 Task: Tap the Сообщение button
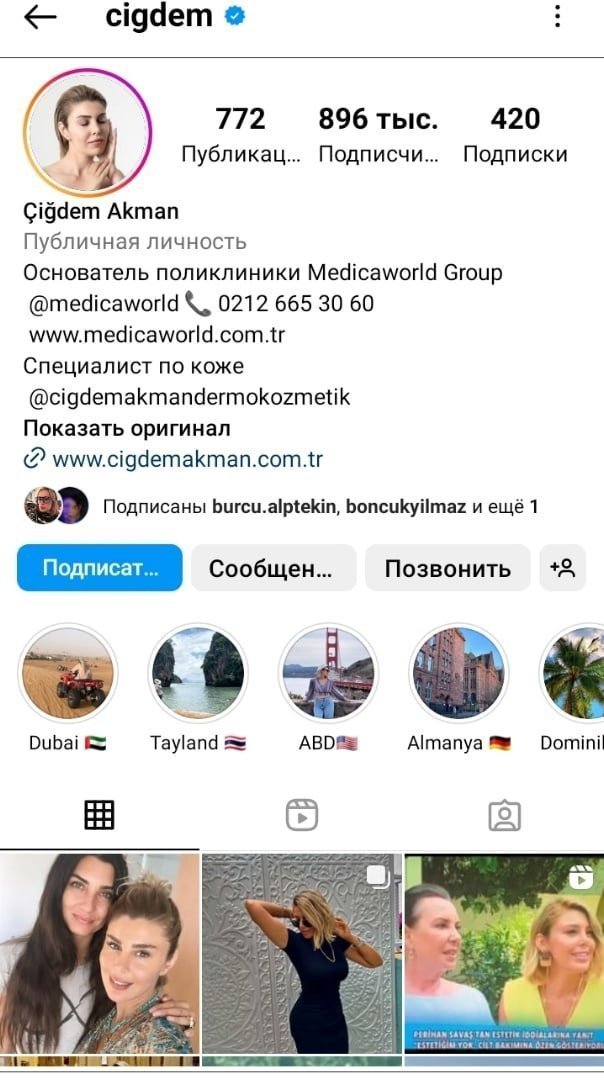273,568
